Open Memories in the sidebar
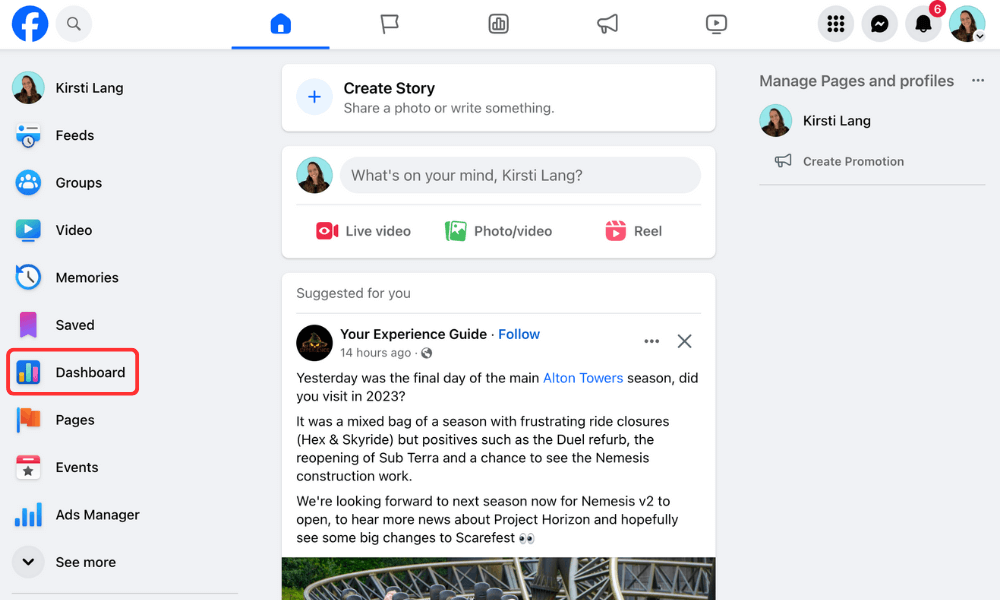Viewport: 1000px width, 600px height. point(86,278)
